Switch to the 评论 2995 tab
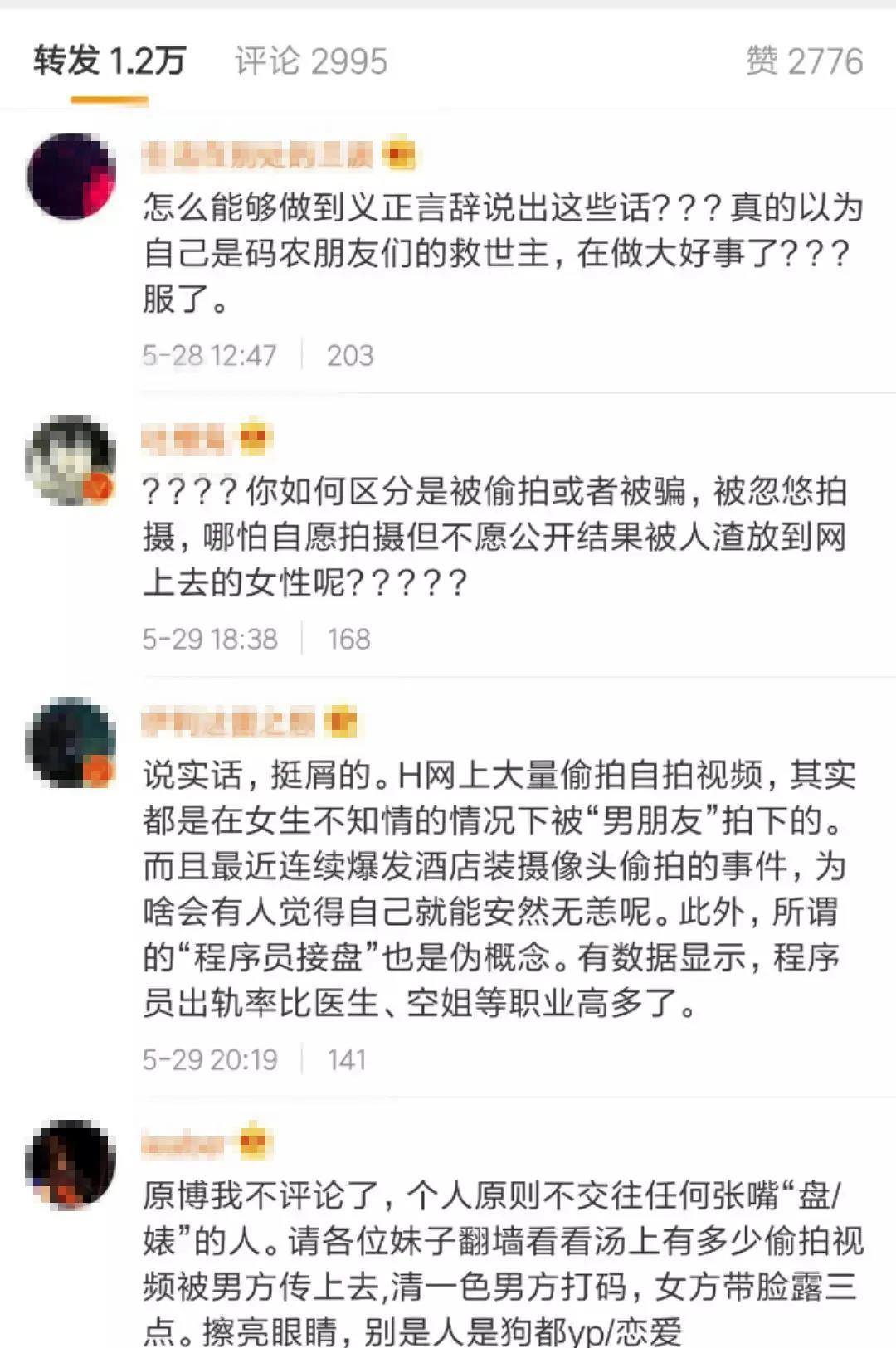 pos(311,61)
